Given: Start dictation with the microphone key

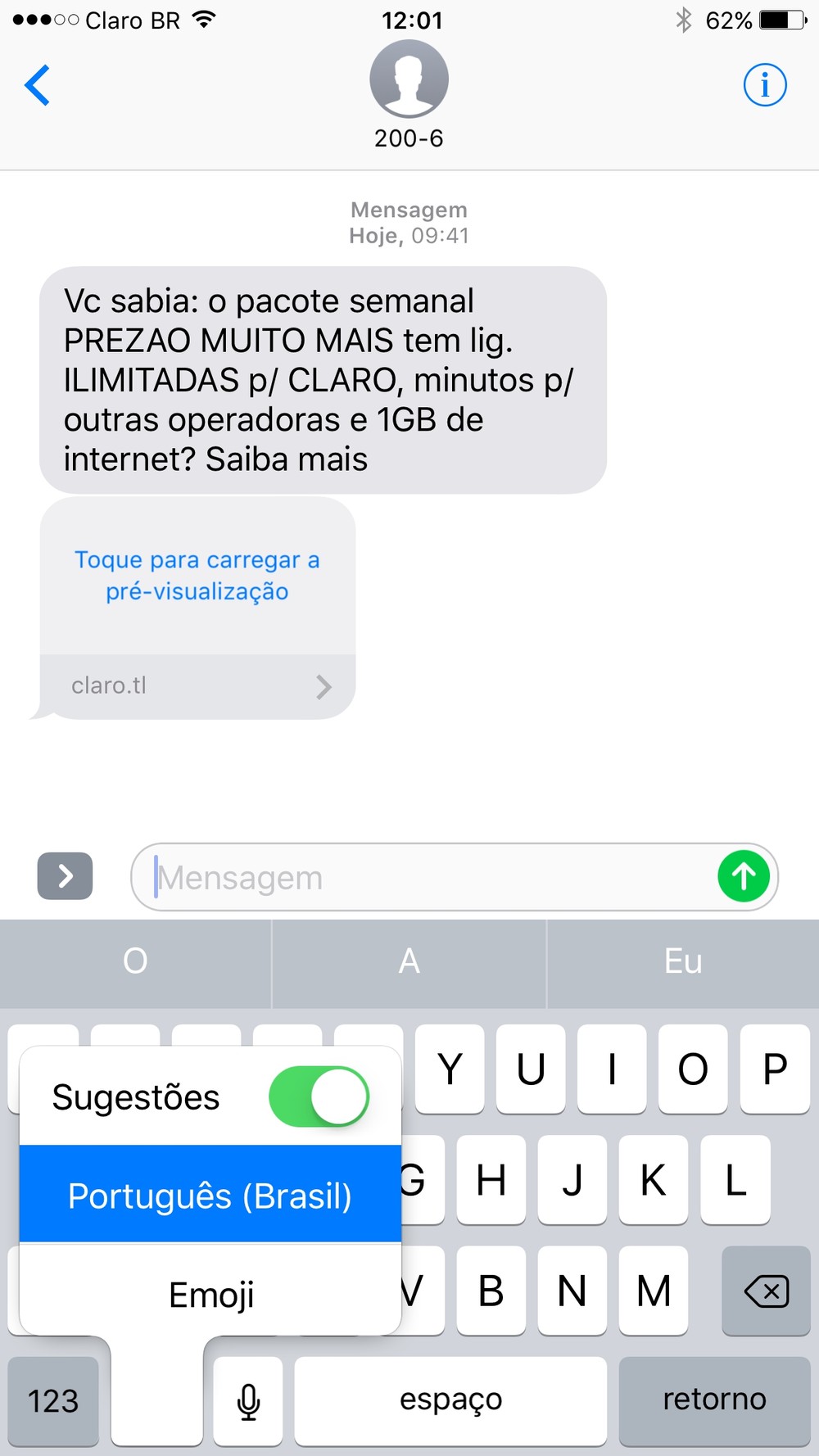Looking at the screenshot, I should coord(248,1400).
